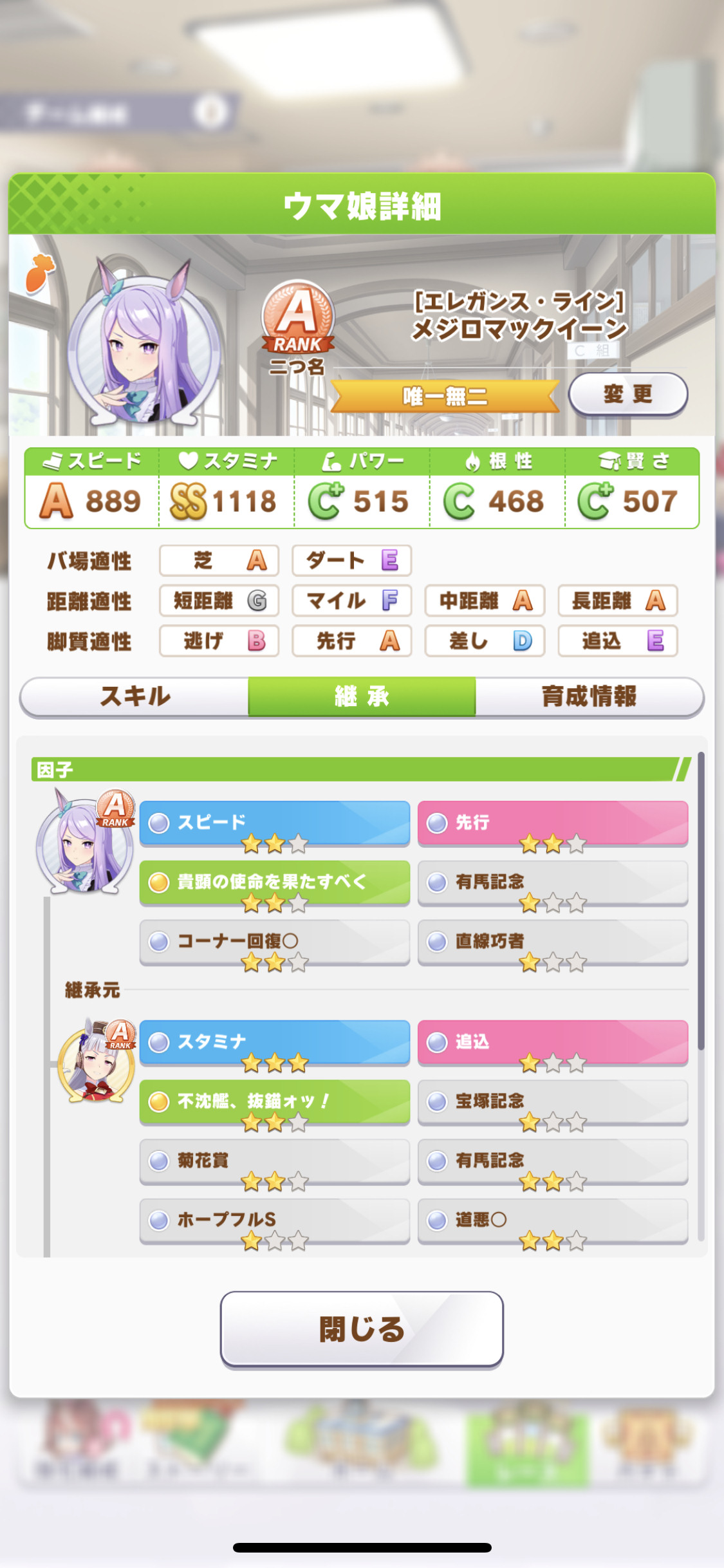Switch to the スキル tab

pyautogui.click(x=135, y=696)
